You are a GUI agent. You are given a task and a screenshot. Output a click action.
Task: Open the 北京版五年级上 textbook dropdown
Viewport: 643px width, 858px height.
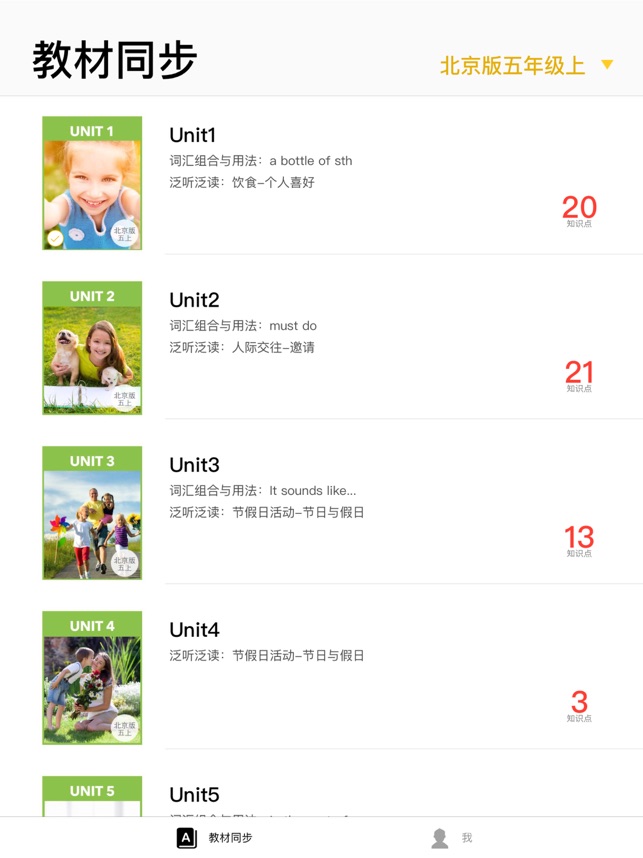pyautogui.click(x=526, y=66)
